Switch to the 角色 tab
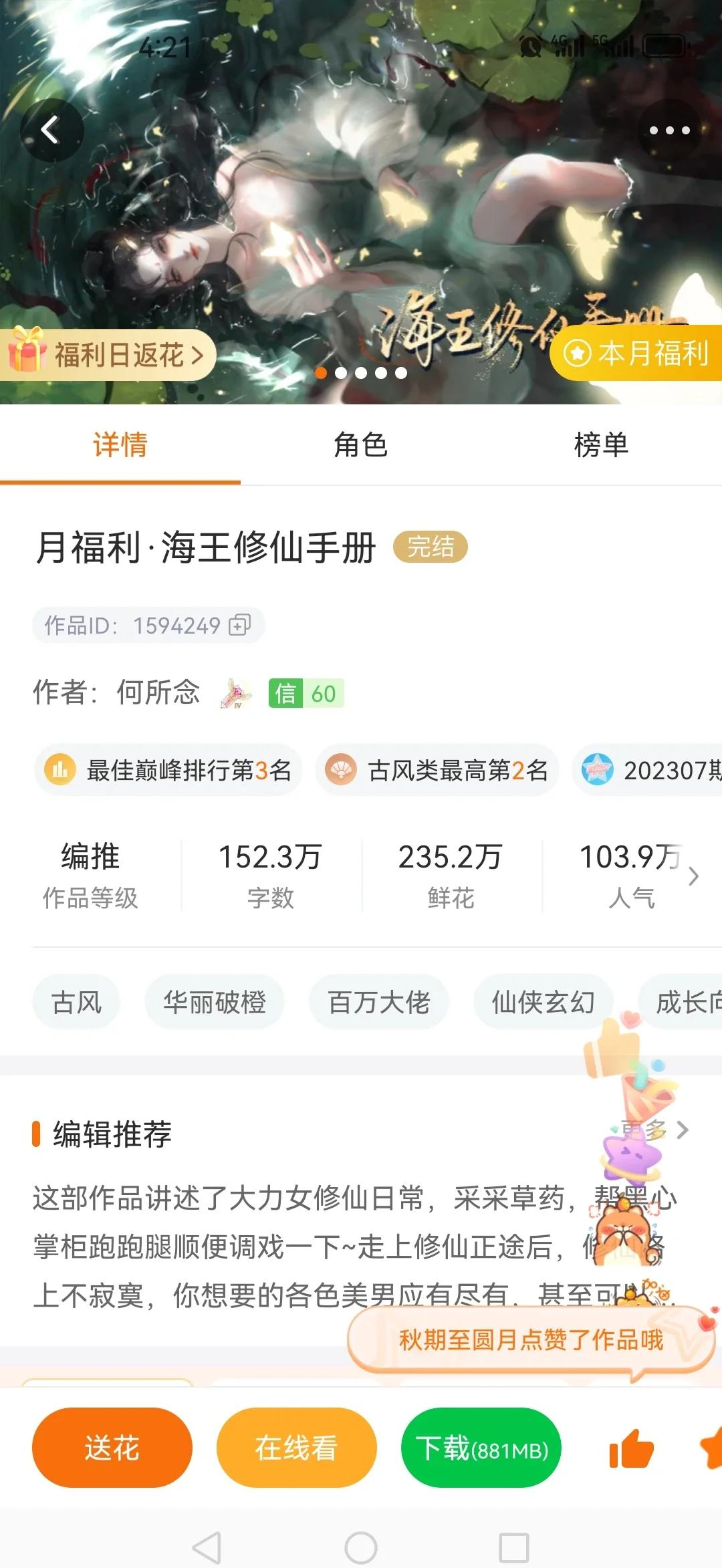This screenshot has width=722, height=1568. pyautogui.click(x=360, y=445)
